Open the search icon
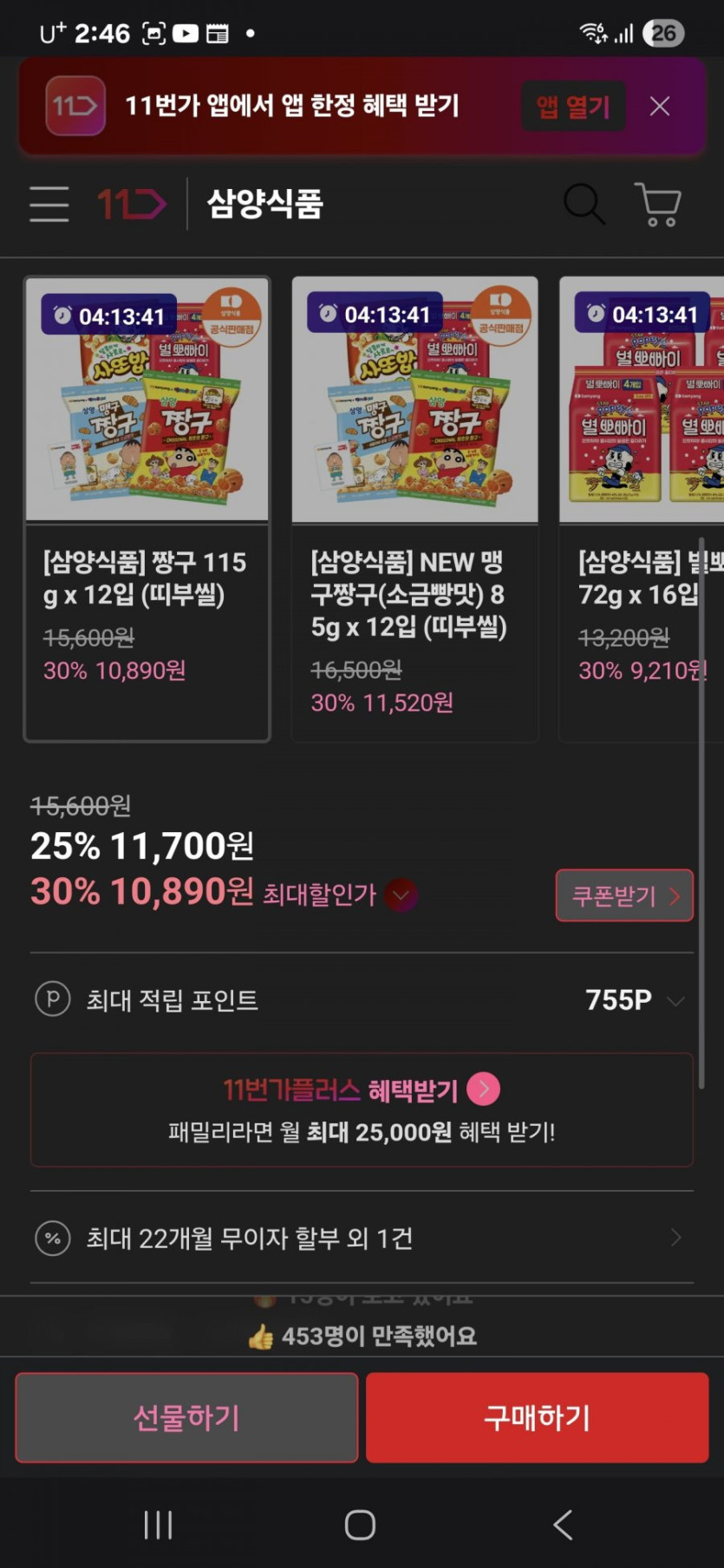The height and width of the screenshot is (1568, 724). pos(584,205)
